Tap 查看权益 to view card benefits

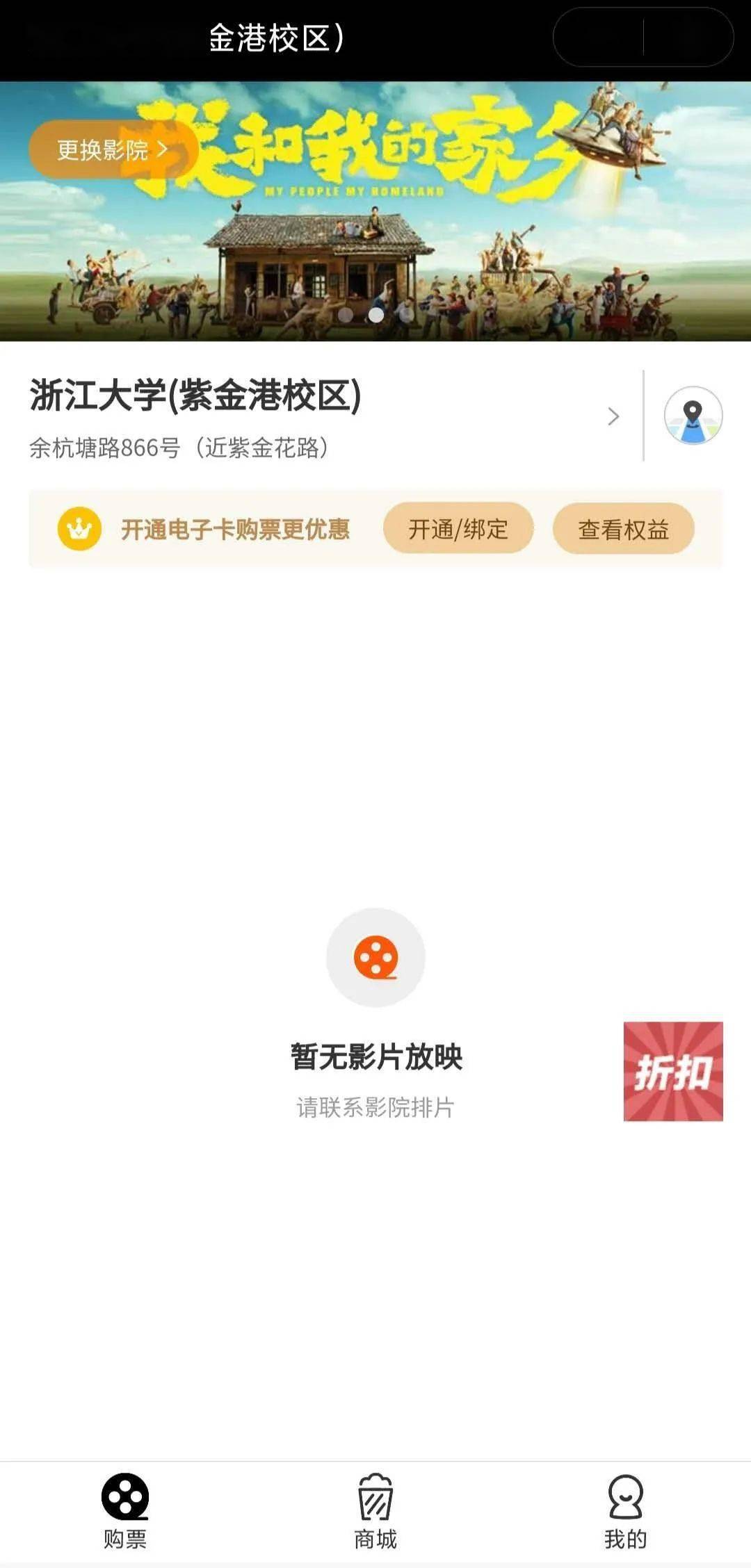[x=623, y=529]
